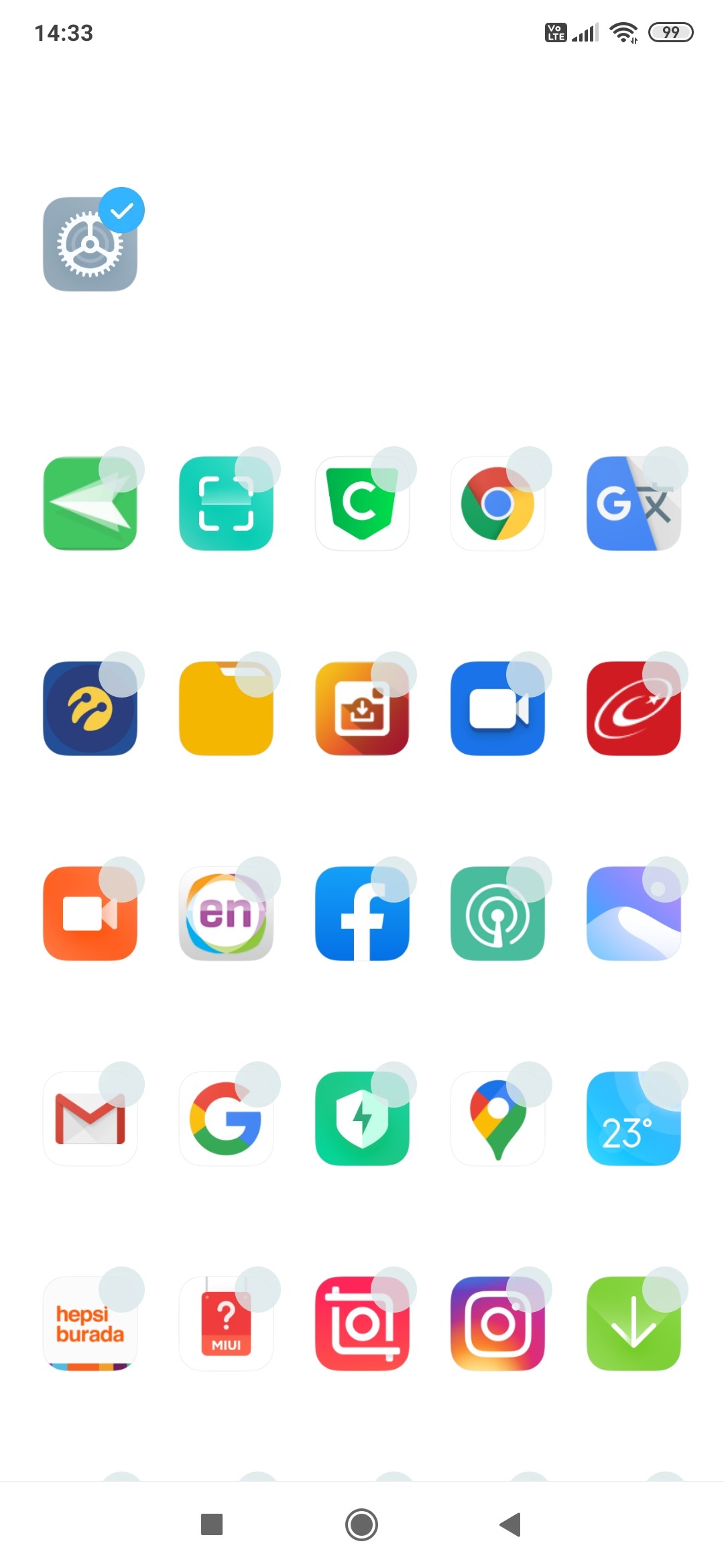Select the orange screen recorder camera icon
This screenshot has width=724, height=1568.
click(x=90, y=913)
